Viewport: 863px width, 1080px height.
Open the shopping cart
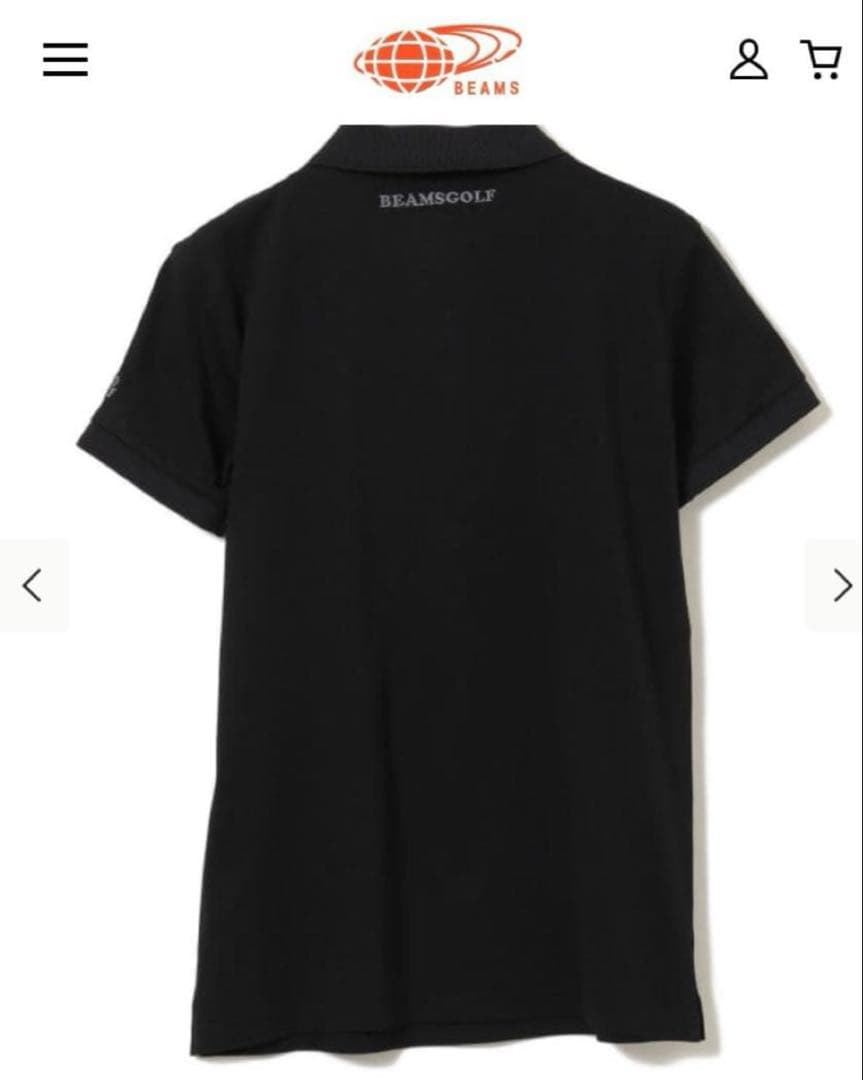pos(821,60)
